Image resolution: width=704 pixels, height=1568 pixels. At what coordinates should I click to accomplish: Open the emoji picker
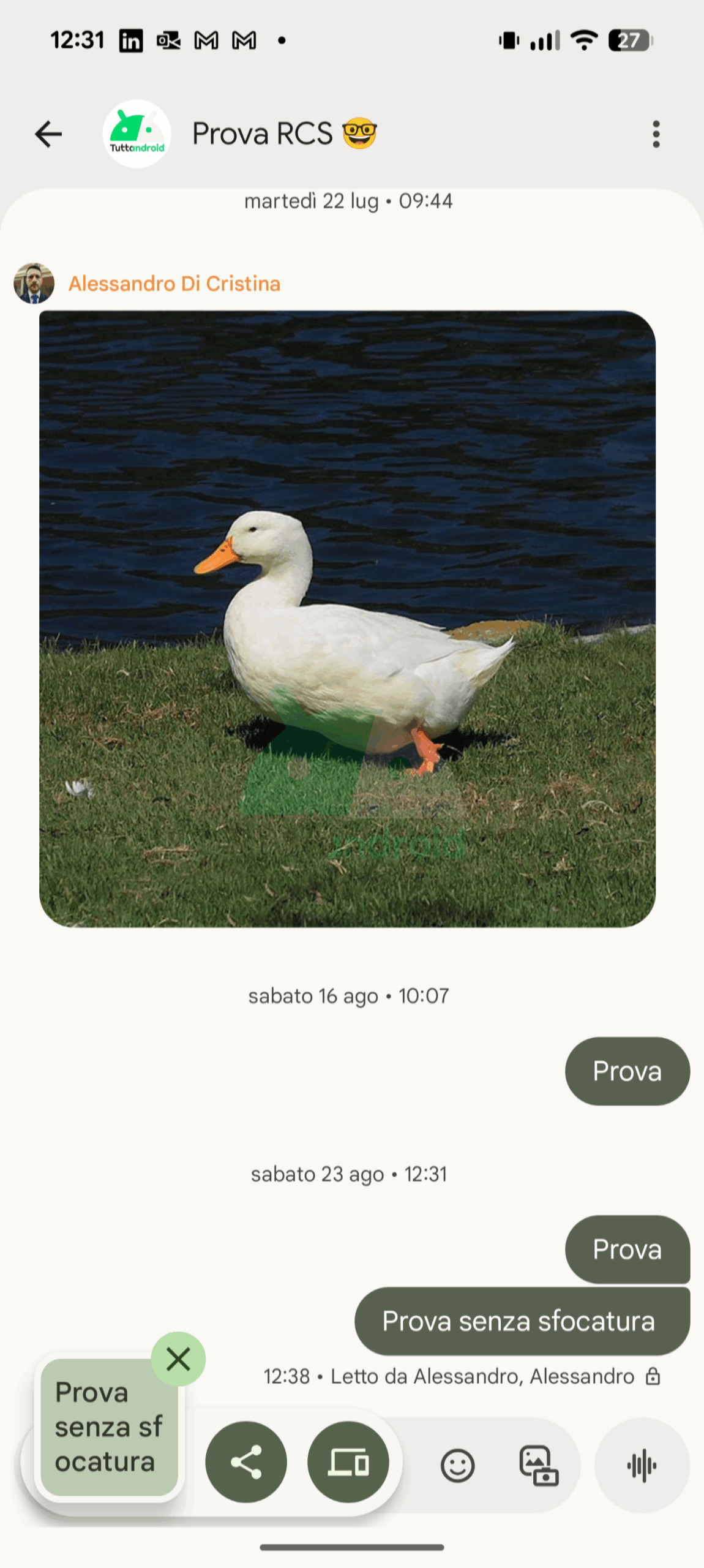point(457,1466)
